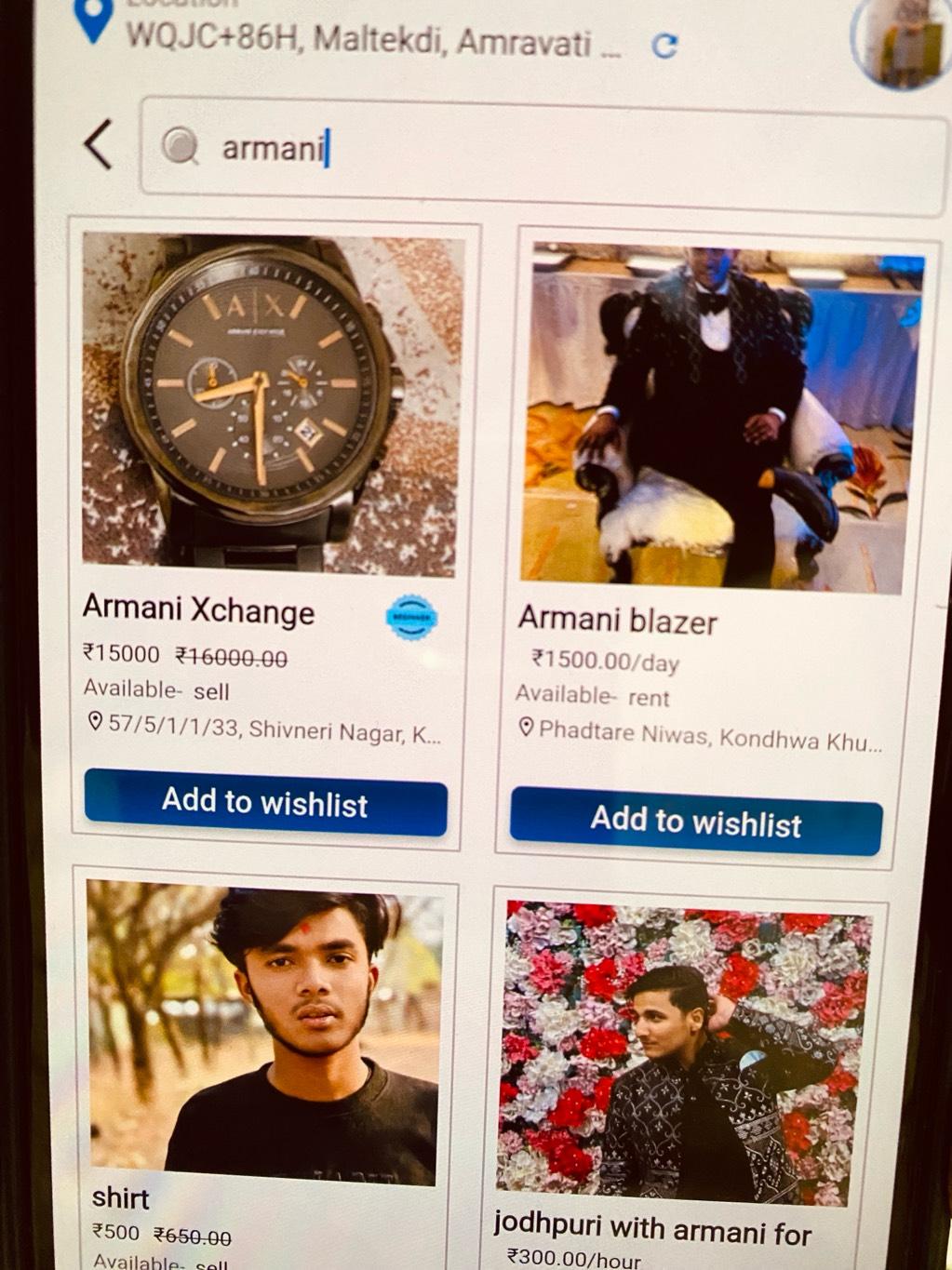
Task: Tap the WQJC+86H Maltekdi location text
Action: point(372,40)
